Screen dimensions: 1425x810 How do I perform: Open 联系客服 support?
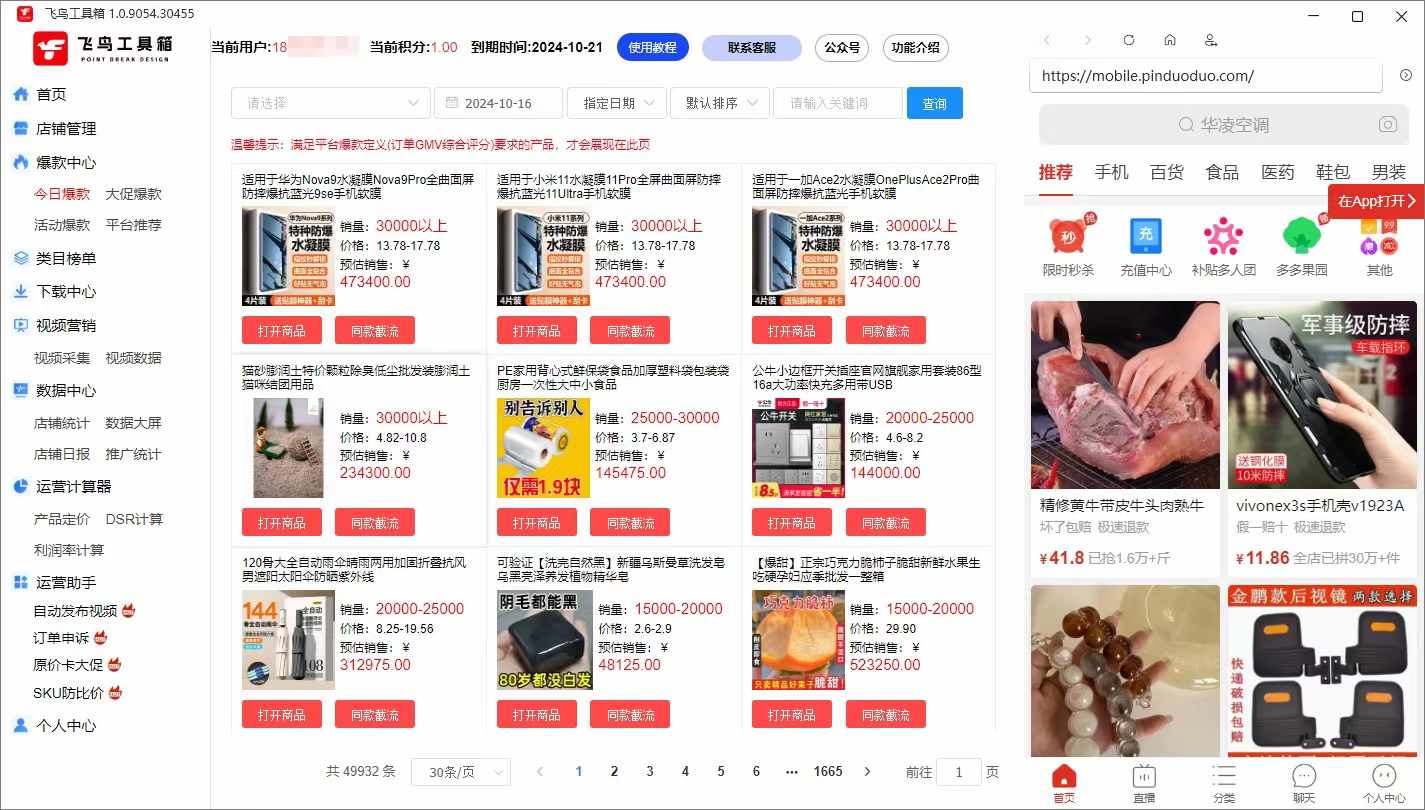pos(751,47)
